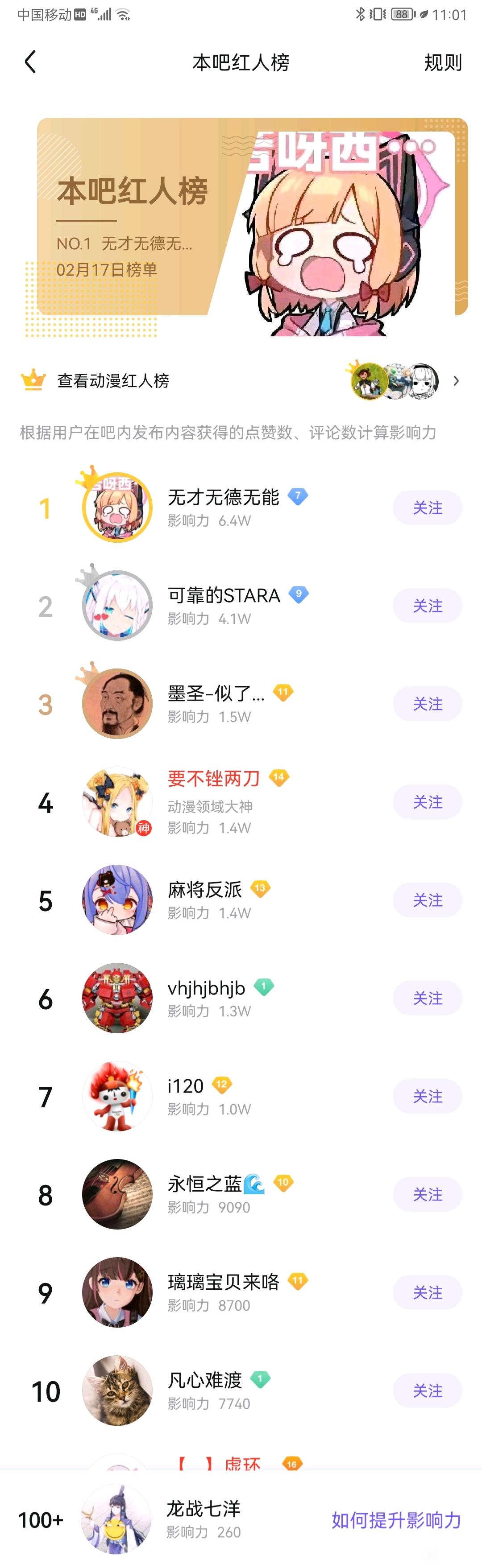The height and width of the screenshot is (1568, 482).
Task: Tap 关注 beside vhjhjbhjb
Action: click(427, 998)
